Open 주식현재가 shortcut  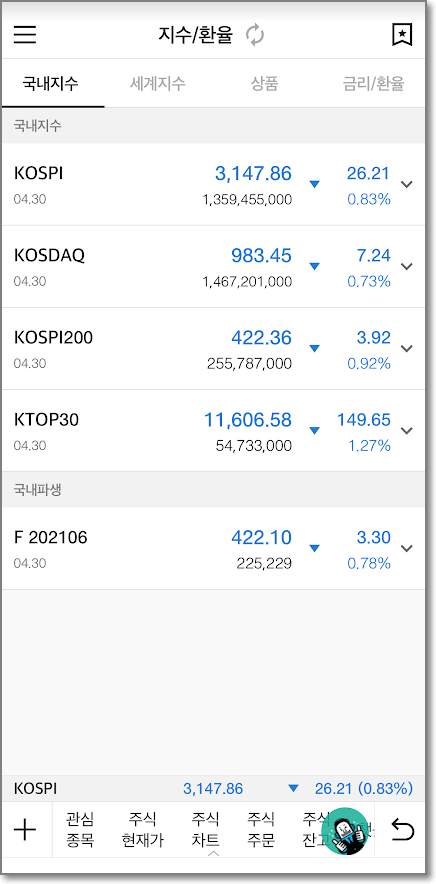(x=143, y=830)
